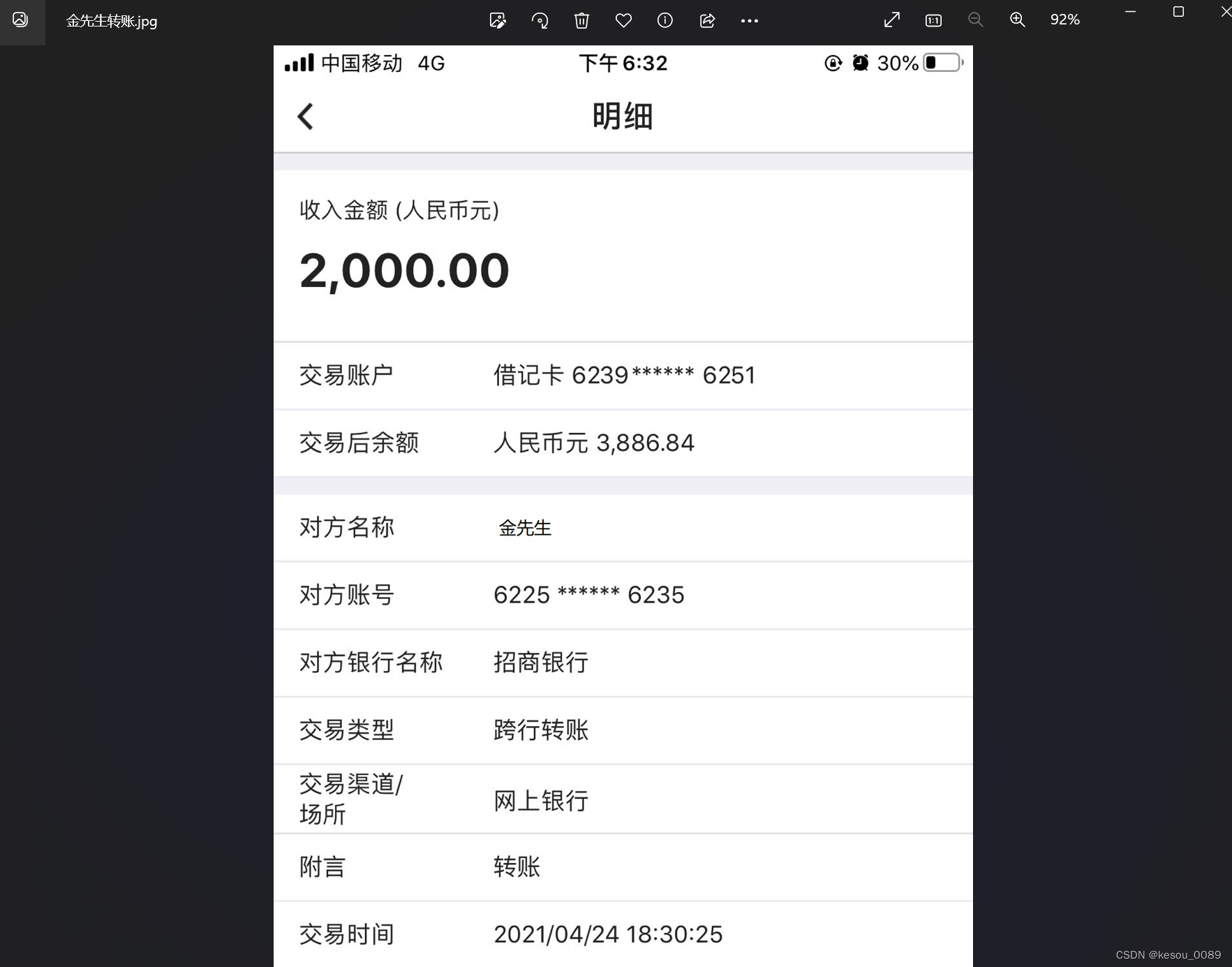This screenshot has width=1232, height=967.
Task: Maximize the photo viewer window
Action: click(1178, 12)
